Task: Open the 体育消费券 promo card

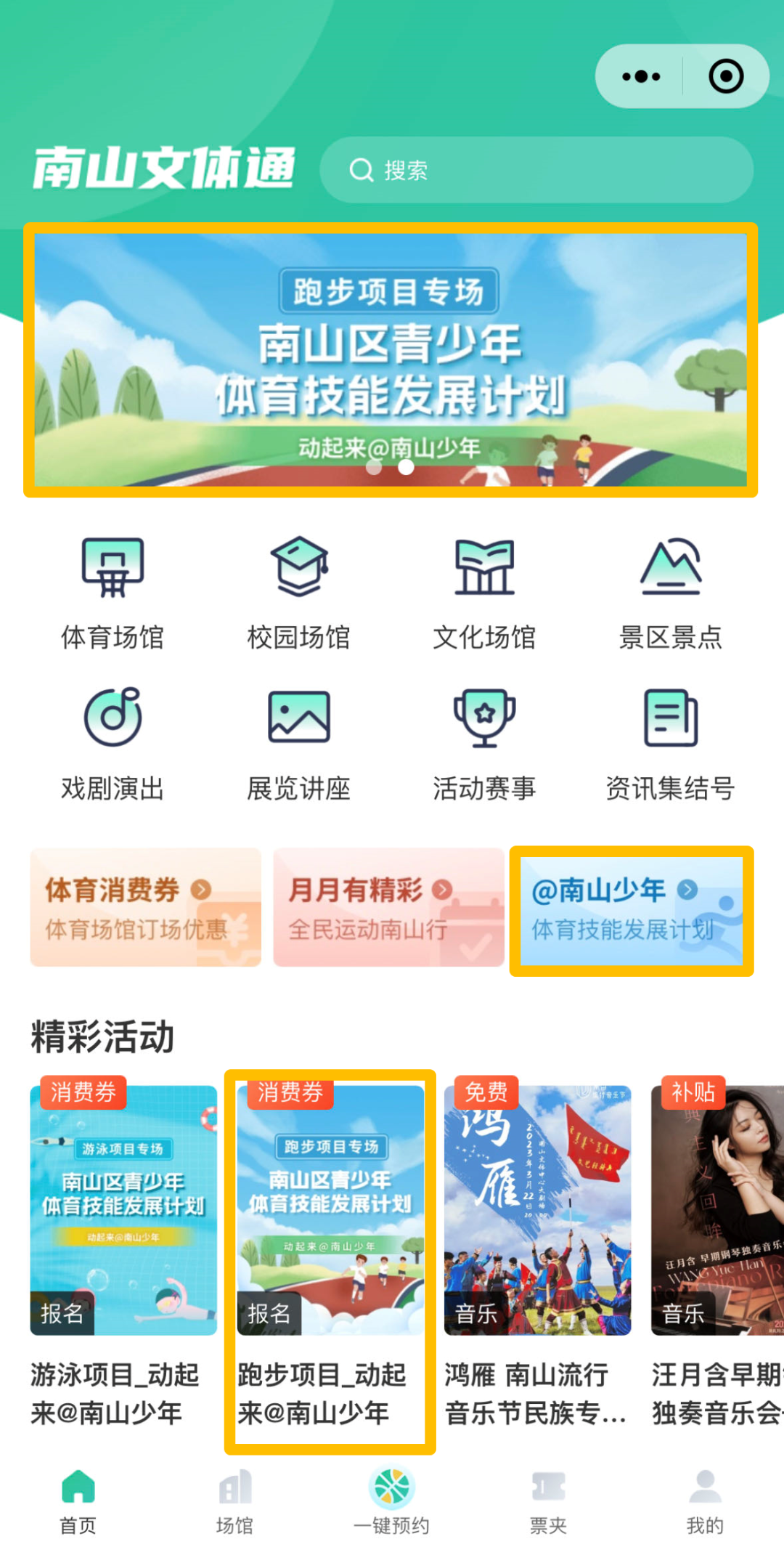Action: point(145,907)
